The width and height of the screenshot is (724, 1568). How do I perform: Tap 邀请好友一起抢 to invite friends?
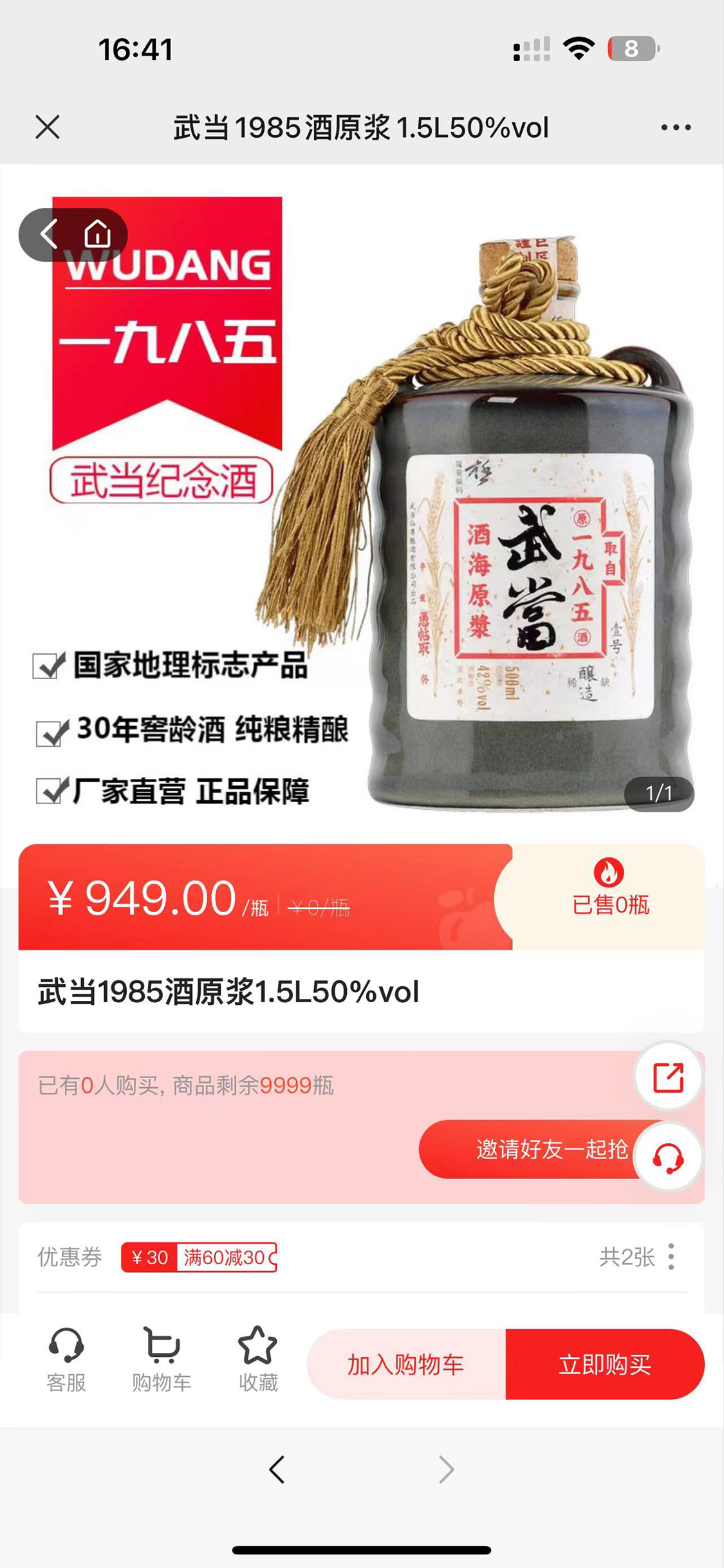coord(534,1149)
